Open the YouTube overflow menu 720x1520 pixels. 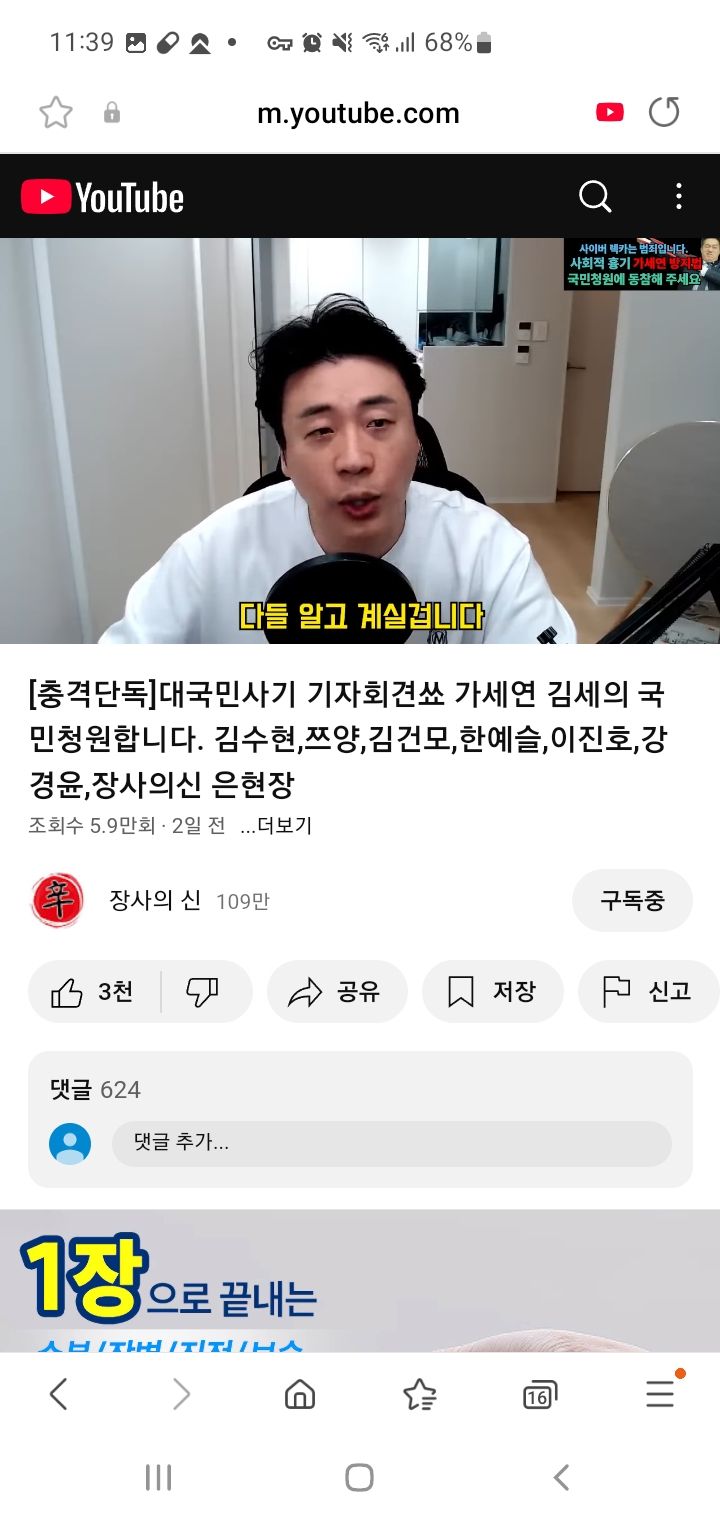(x=679, y=197)
